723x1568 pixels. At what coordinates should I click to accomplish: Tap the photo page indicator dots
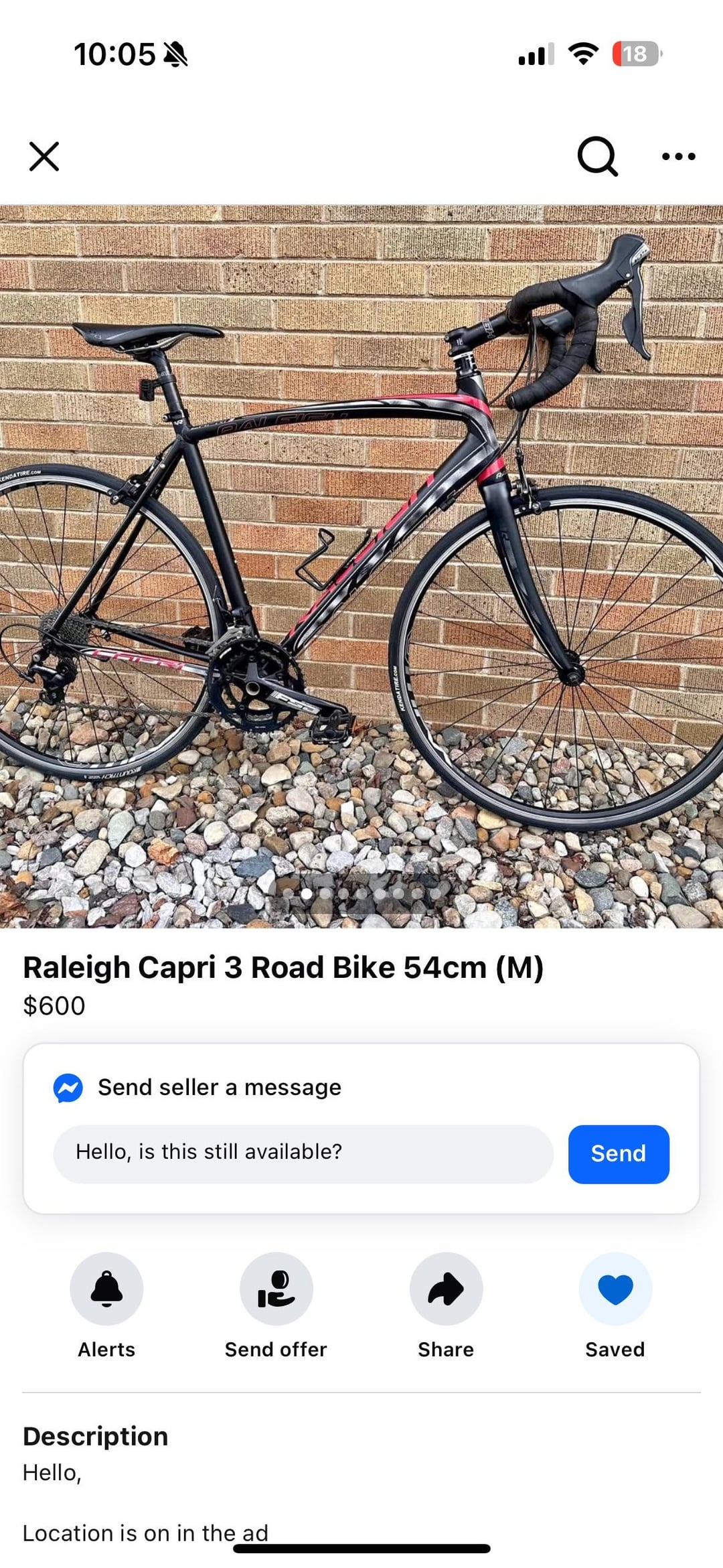(361, 894)
